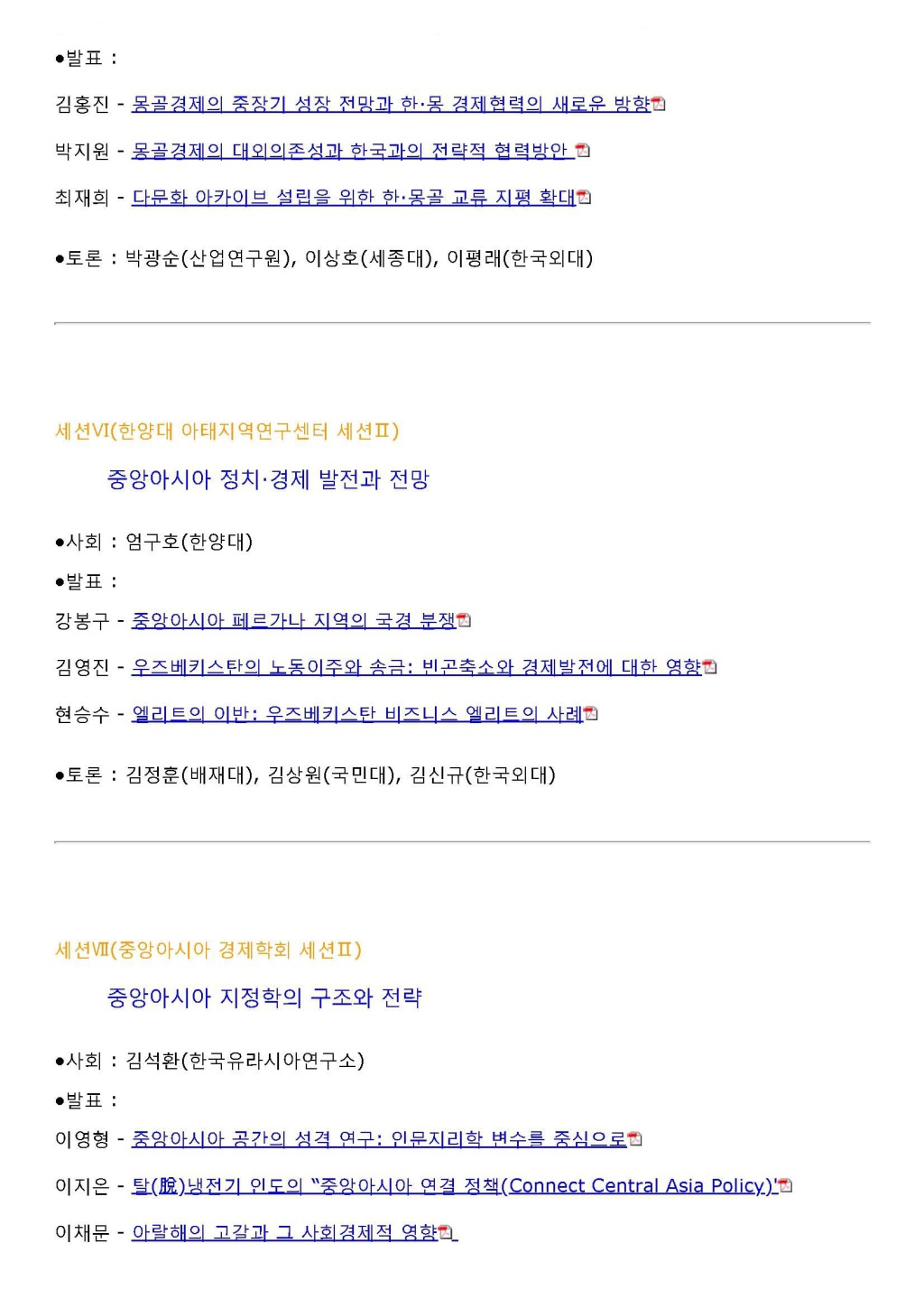Open 우즈베키스탄의 노동이주와 송금 paper link

click(x=416, y=668)
